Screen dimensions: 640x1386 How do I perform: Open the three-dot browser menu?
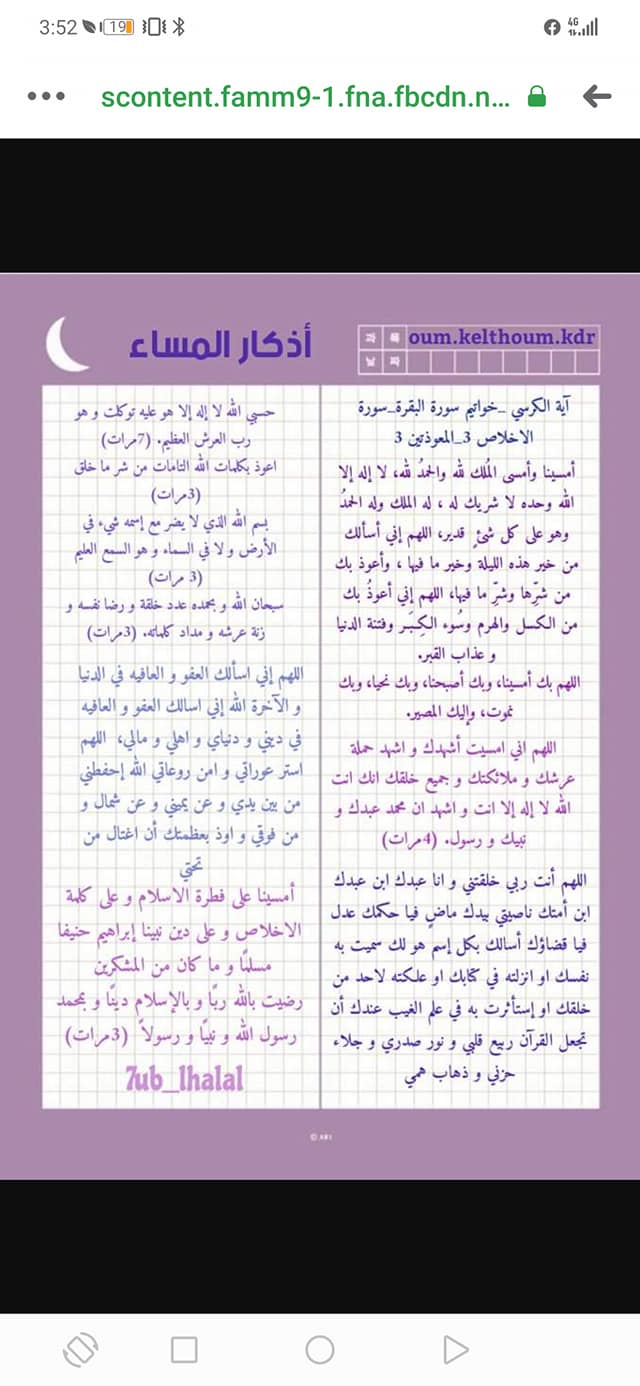tap(47, 97)
